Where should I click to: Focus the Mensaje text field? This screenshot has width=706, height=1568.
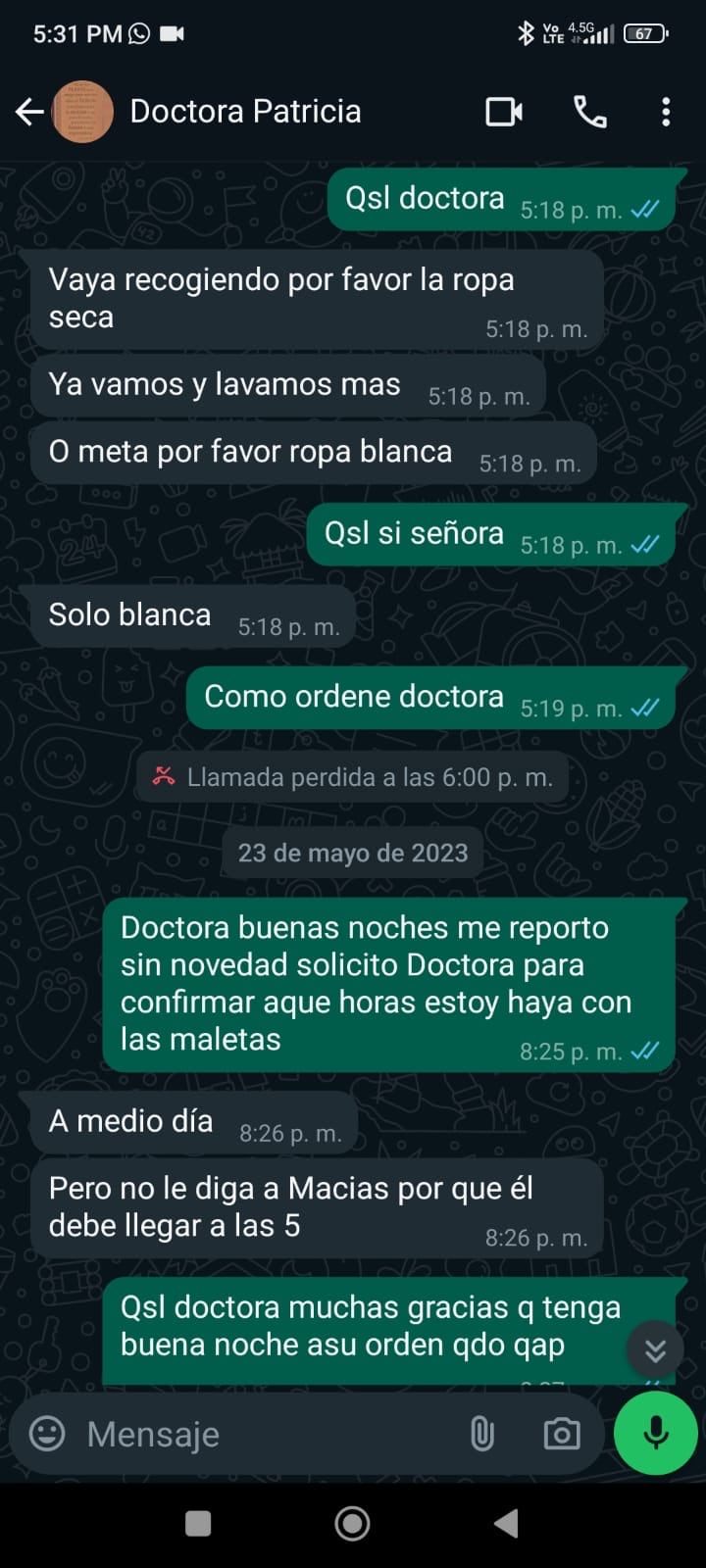click(x=265, y=1434)
